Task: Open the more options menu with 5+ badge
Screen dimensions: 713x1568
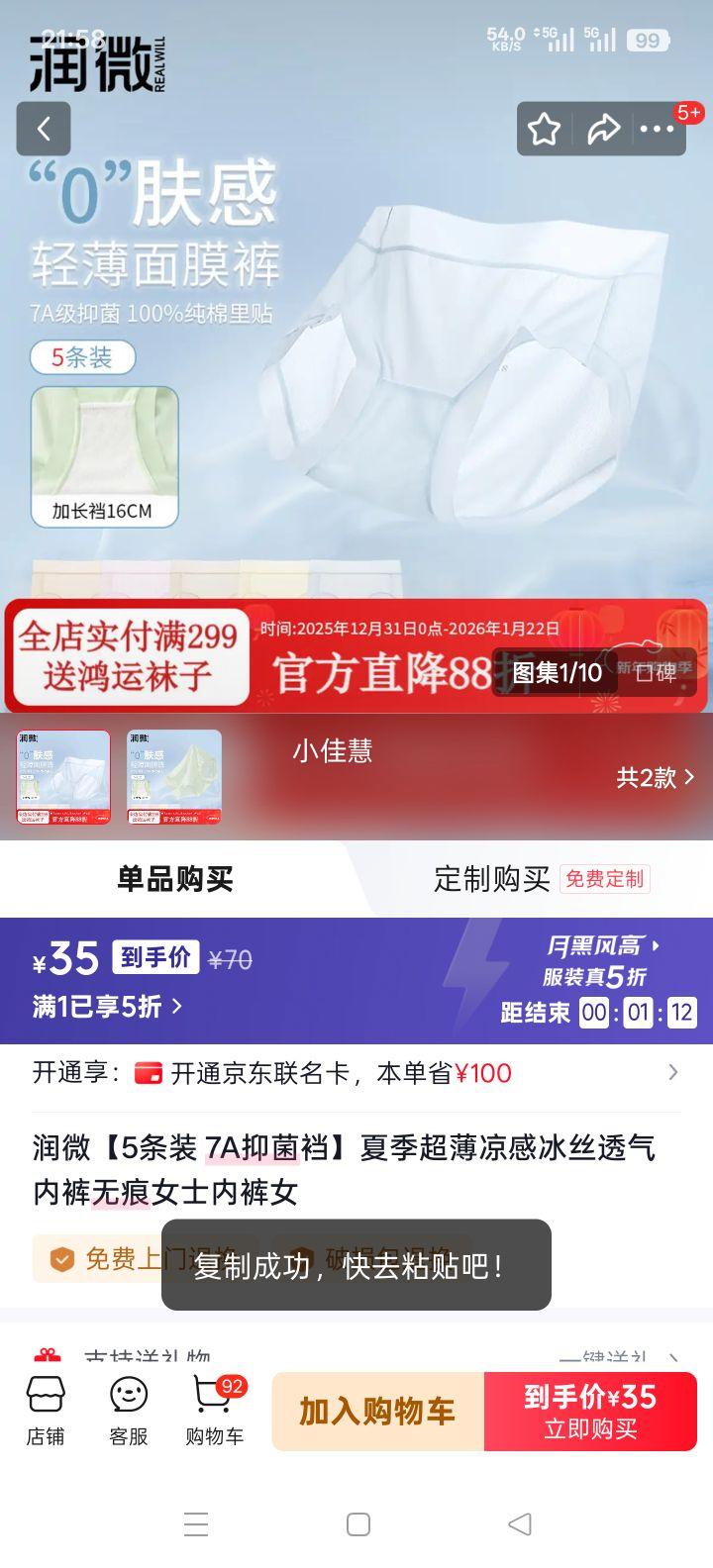Action: tap(657, 130)
